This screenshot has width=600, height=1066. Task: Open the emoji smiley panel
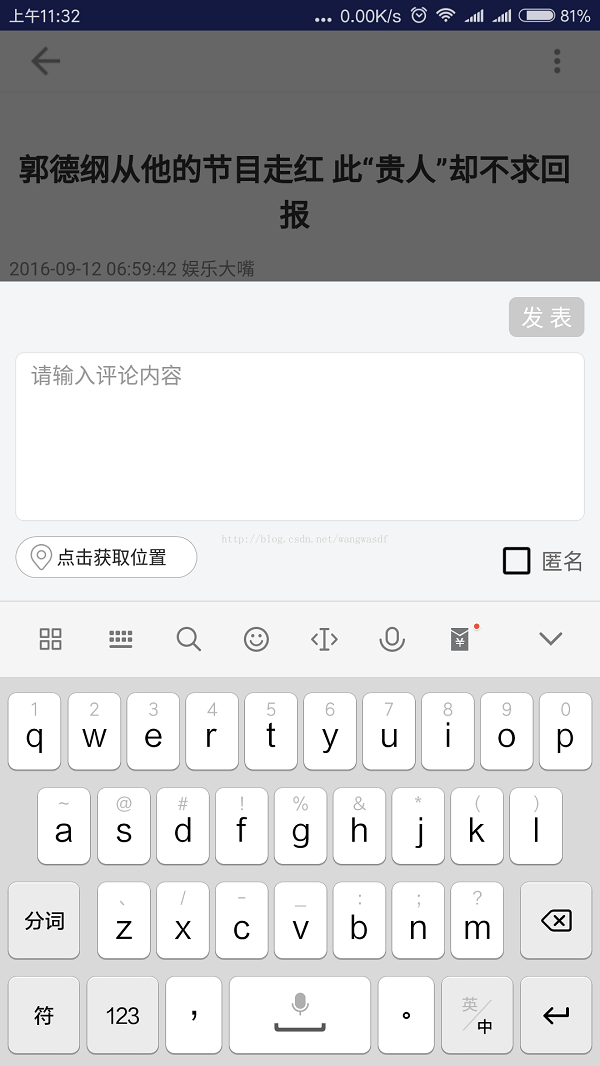(x=257, y=639)
